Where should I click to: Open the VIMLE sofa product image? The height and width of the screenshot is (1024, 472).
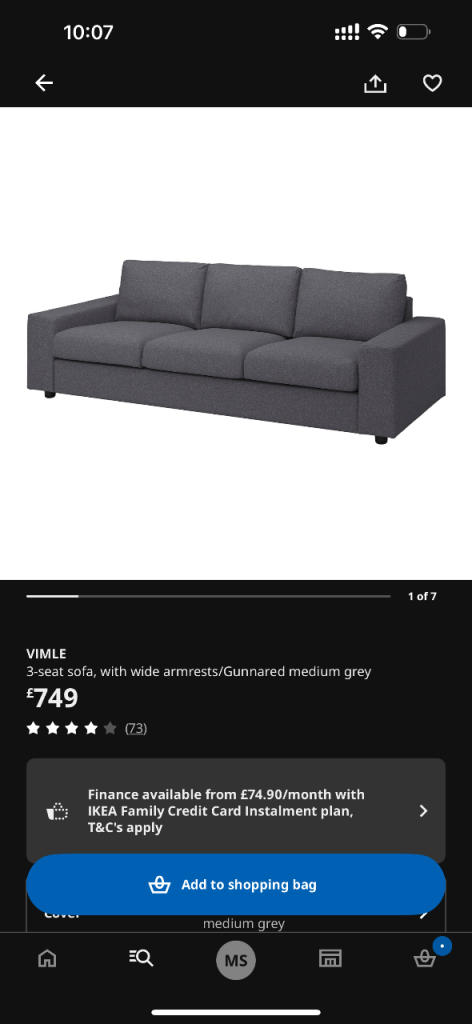click(236, 344)
